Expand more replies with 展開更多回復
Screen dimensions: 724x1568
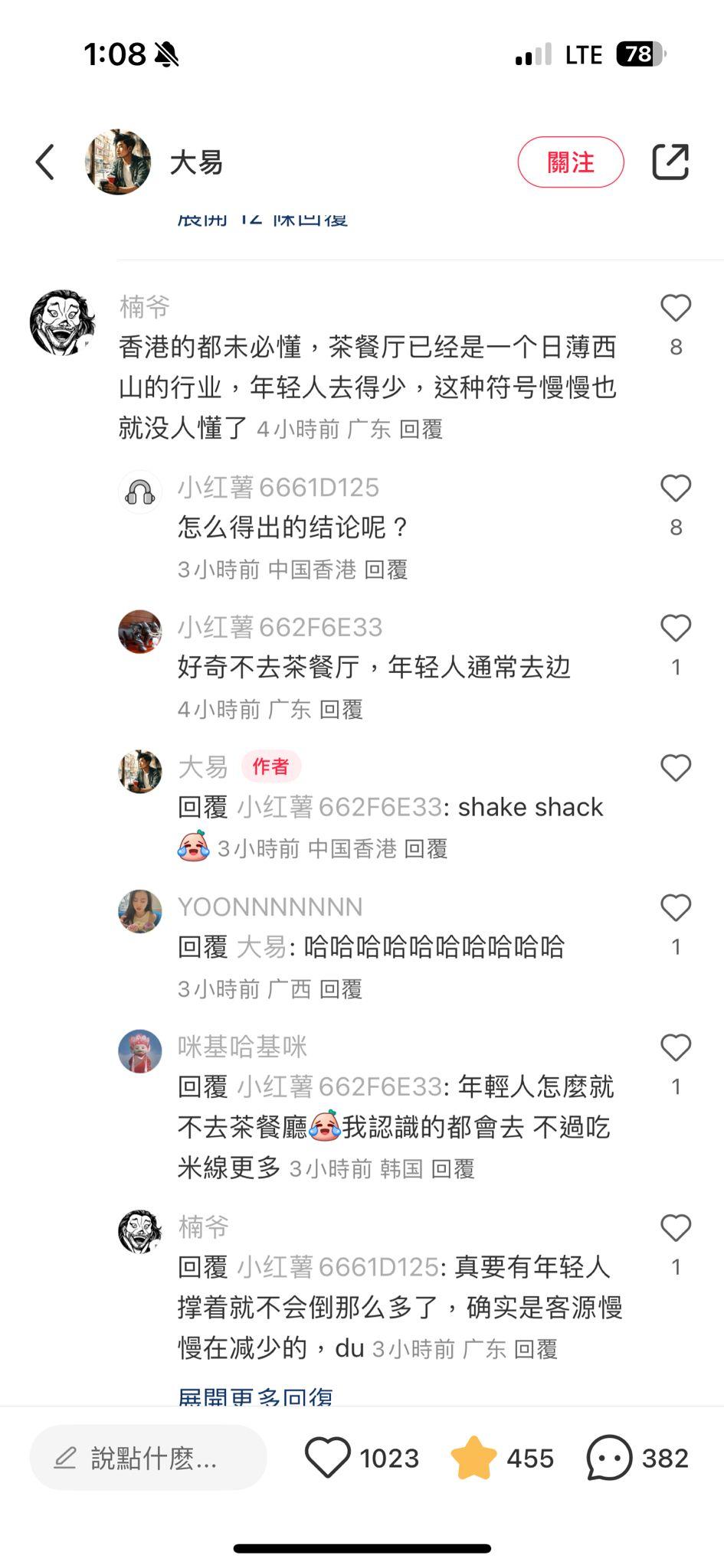pyautogui.click(x=255, y=1396)
